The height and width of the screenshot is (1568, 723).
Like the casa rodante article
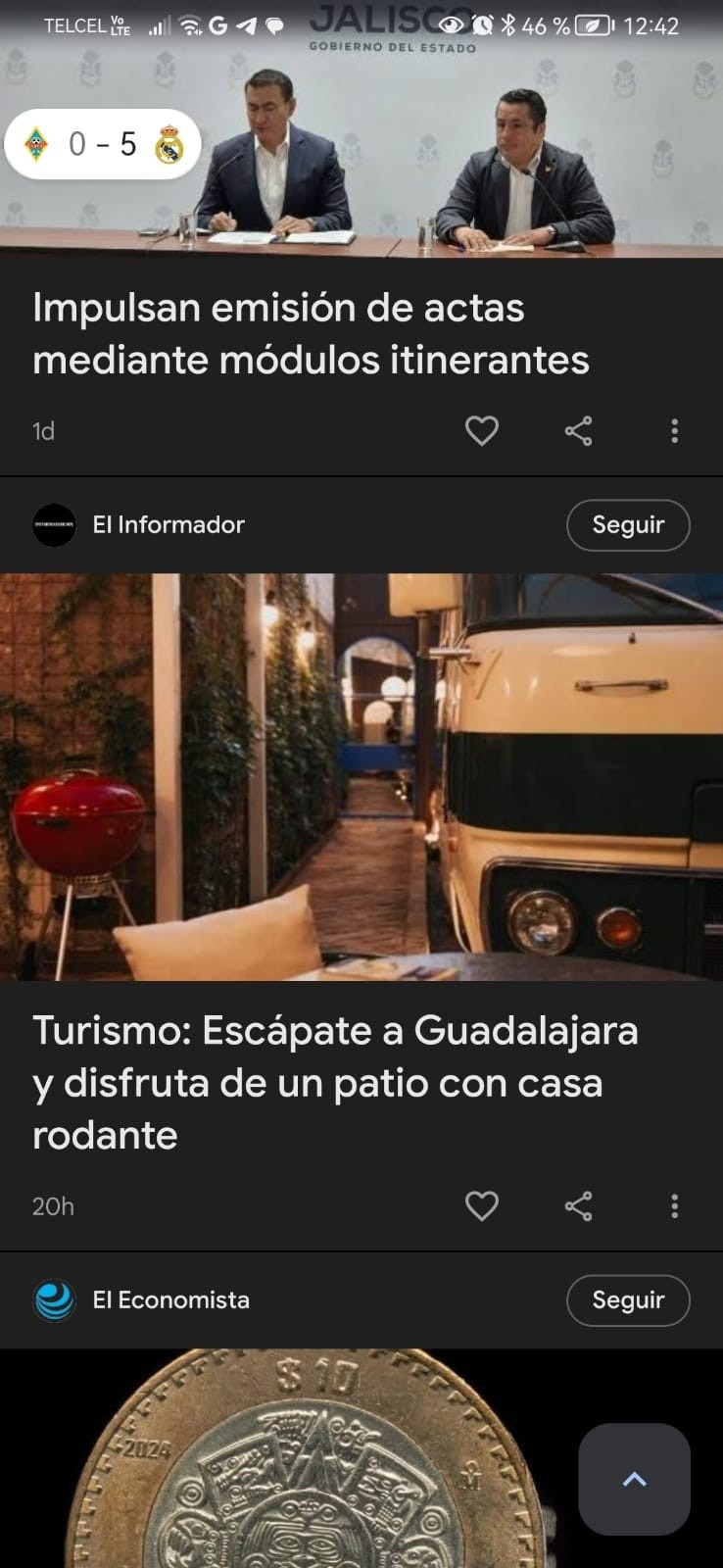[482, 1206]
